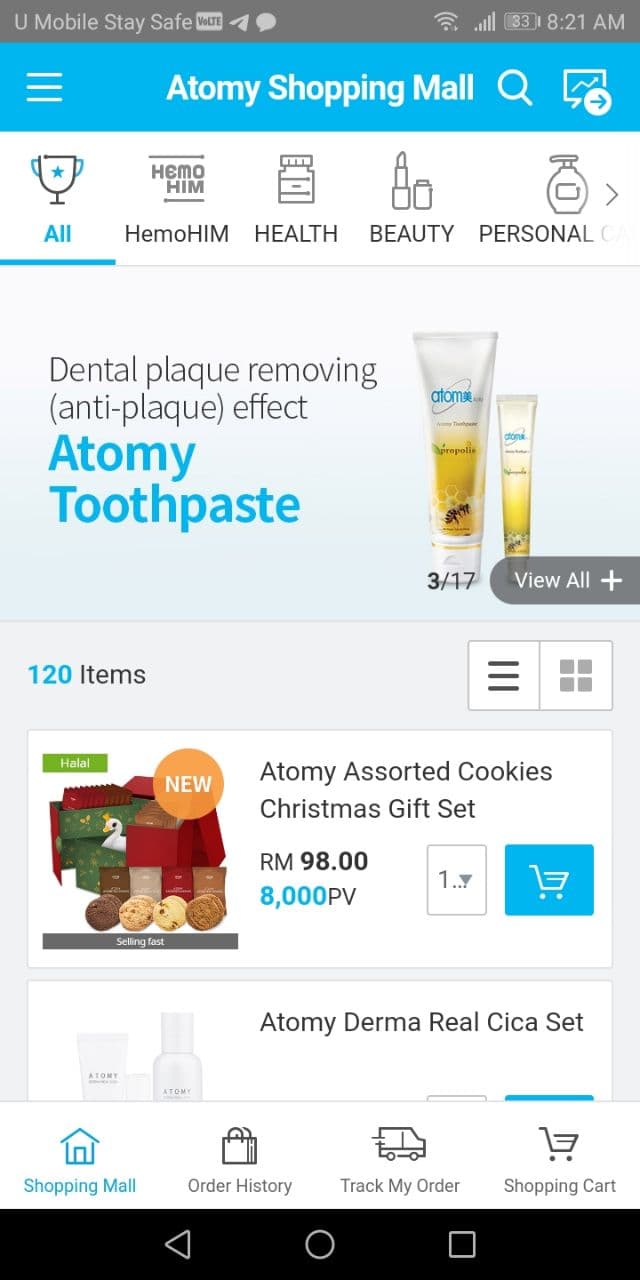Open search in Atomy Shopping Mall
Screen dimensions: 640x1280
(x=515, y=89)
